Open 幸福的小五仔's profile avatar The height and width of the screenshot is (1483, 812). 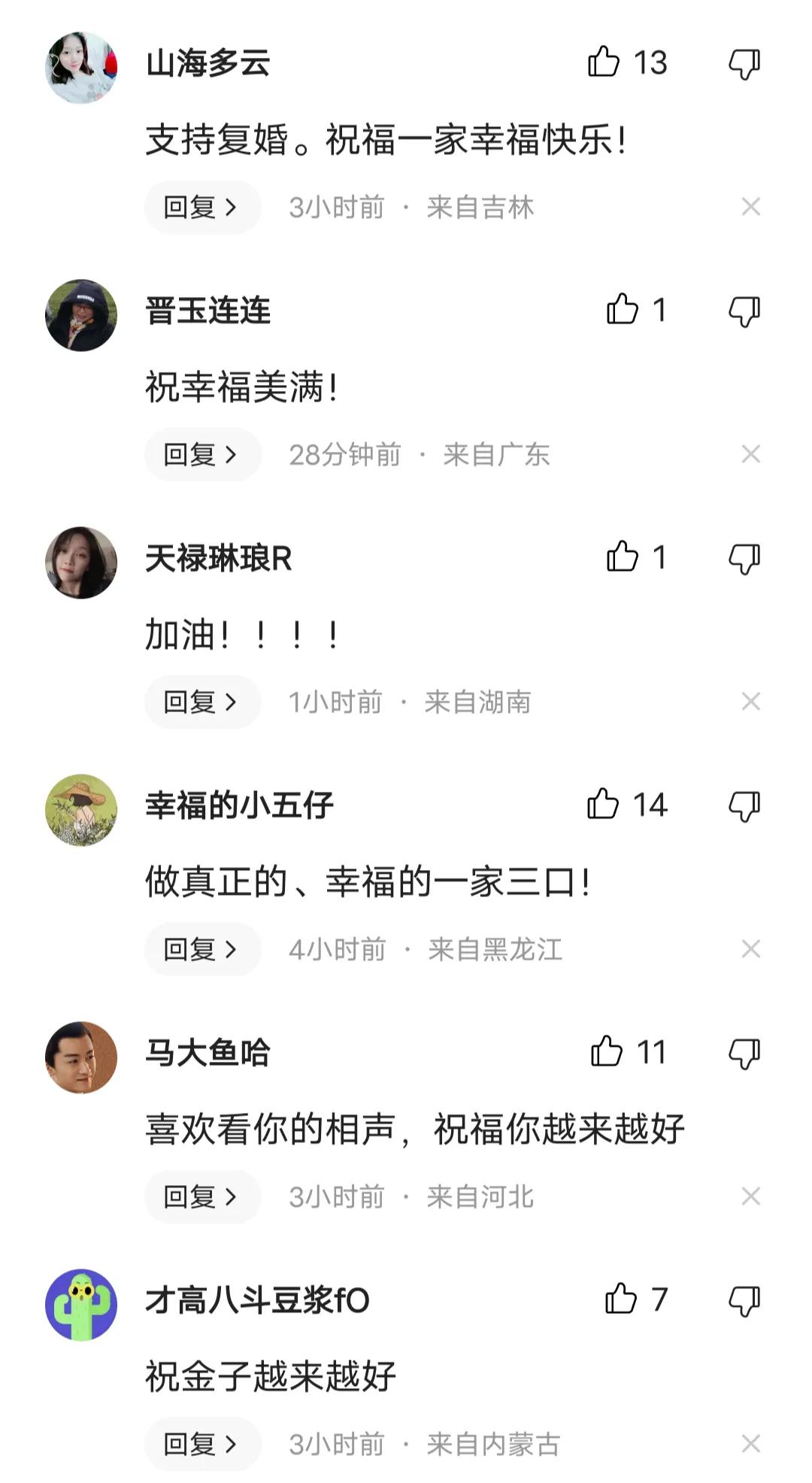click(x=81, y=810)
